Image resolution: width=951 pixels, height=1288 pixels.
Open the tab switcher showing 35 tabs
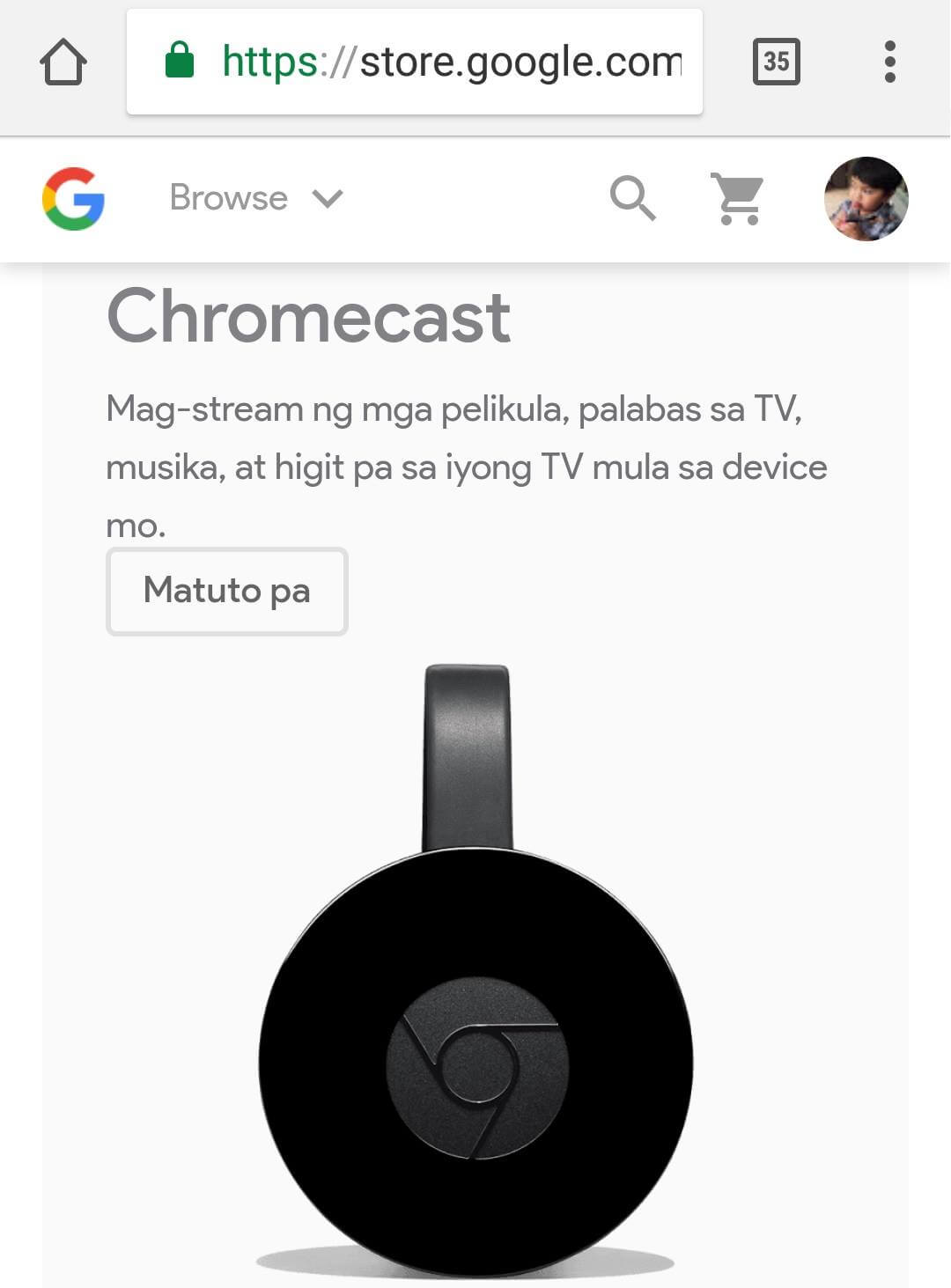776,62
